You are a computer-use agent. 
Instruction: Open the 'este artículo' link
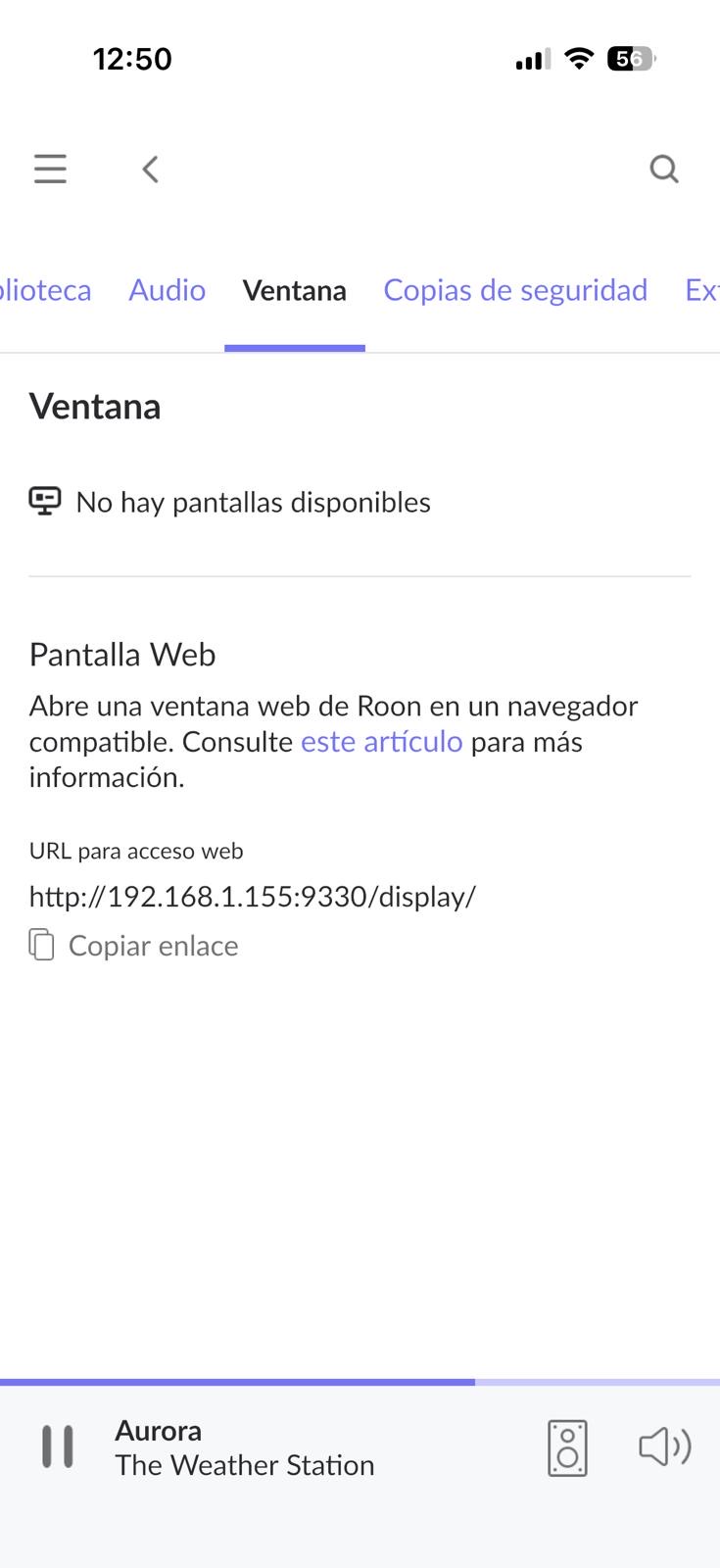[381, 742]
